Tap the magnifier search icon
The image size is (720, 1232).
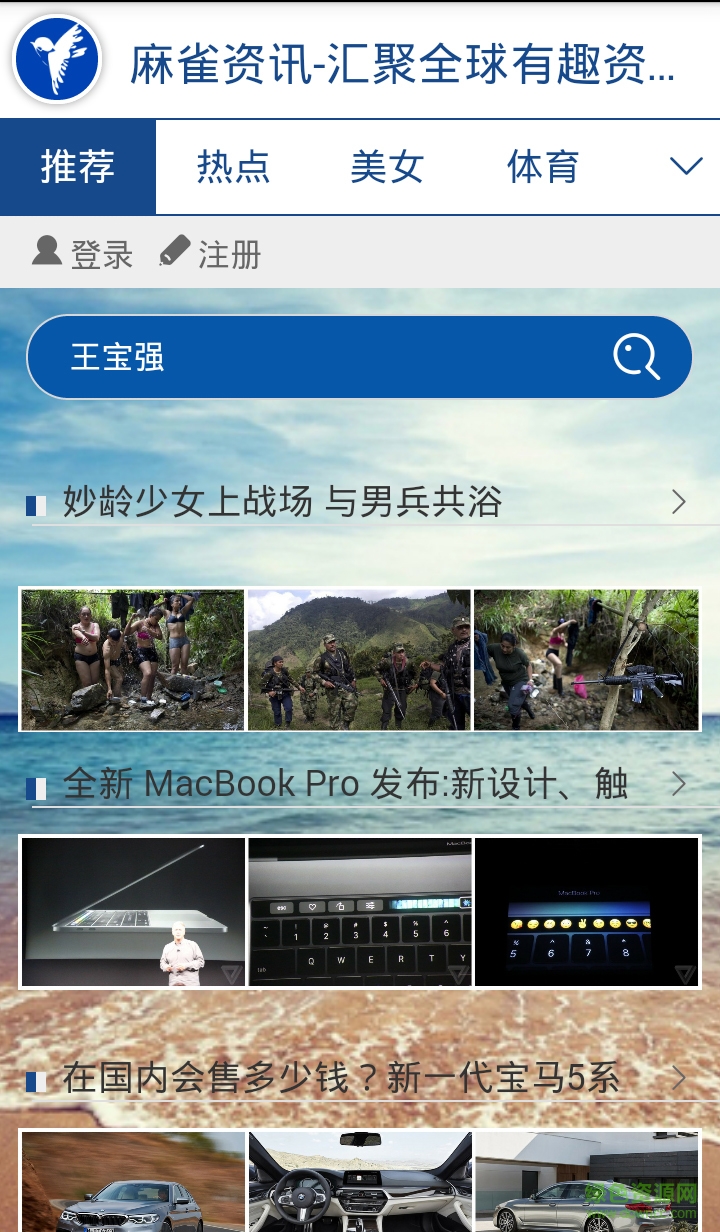pyautogui.click(x=636, y=357)
